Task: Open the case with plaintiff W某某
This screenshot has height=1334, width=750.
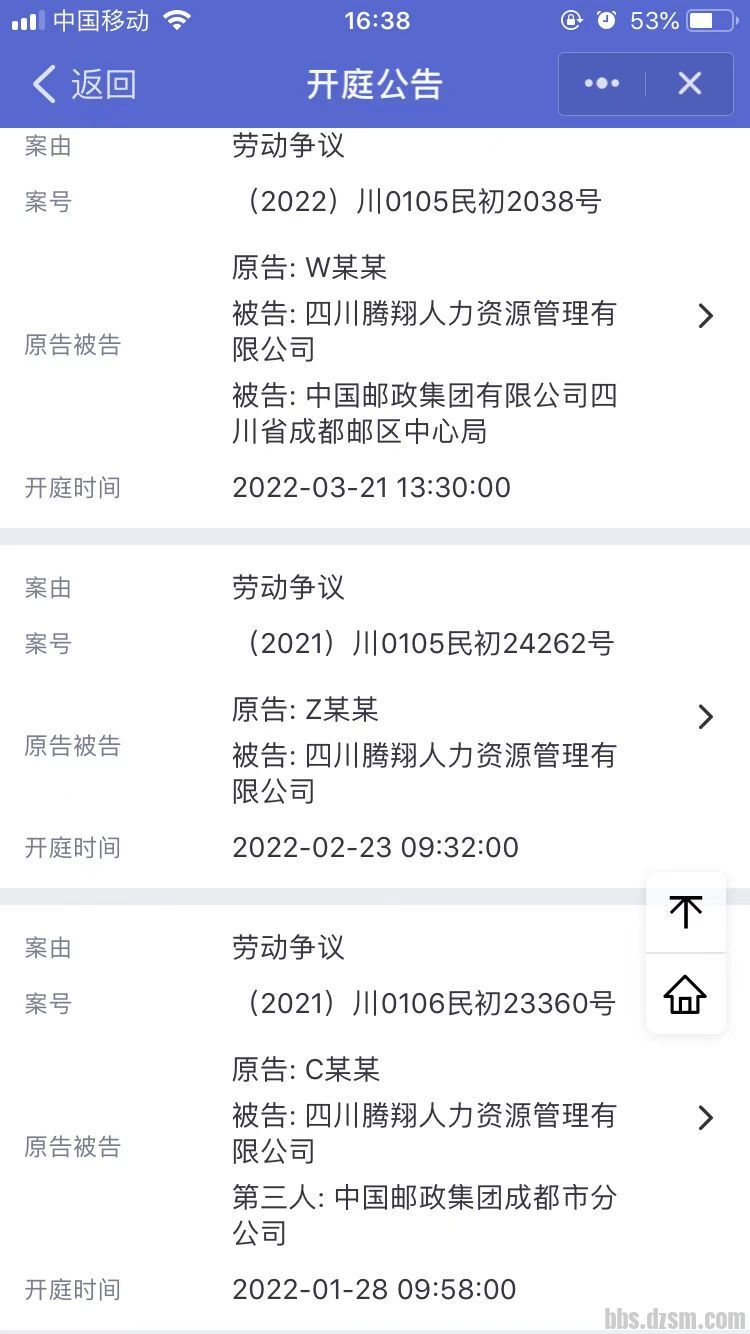Action: point(705,316)
